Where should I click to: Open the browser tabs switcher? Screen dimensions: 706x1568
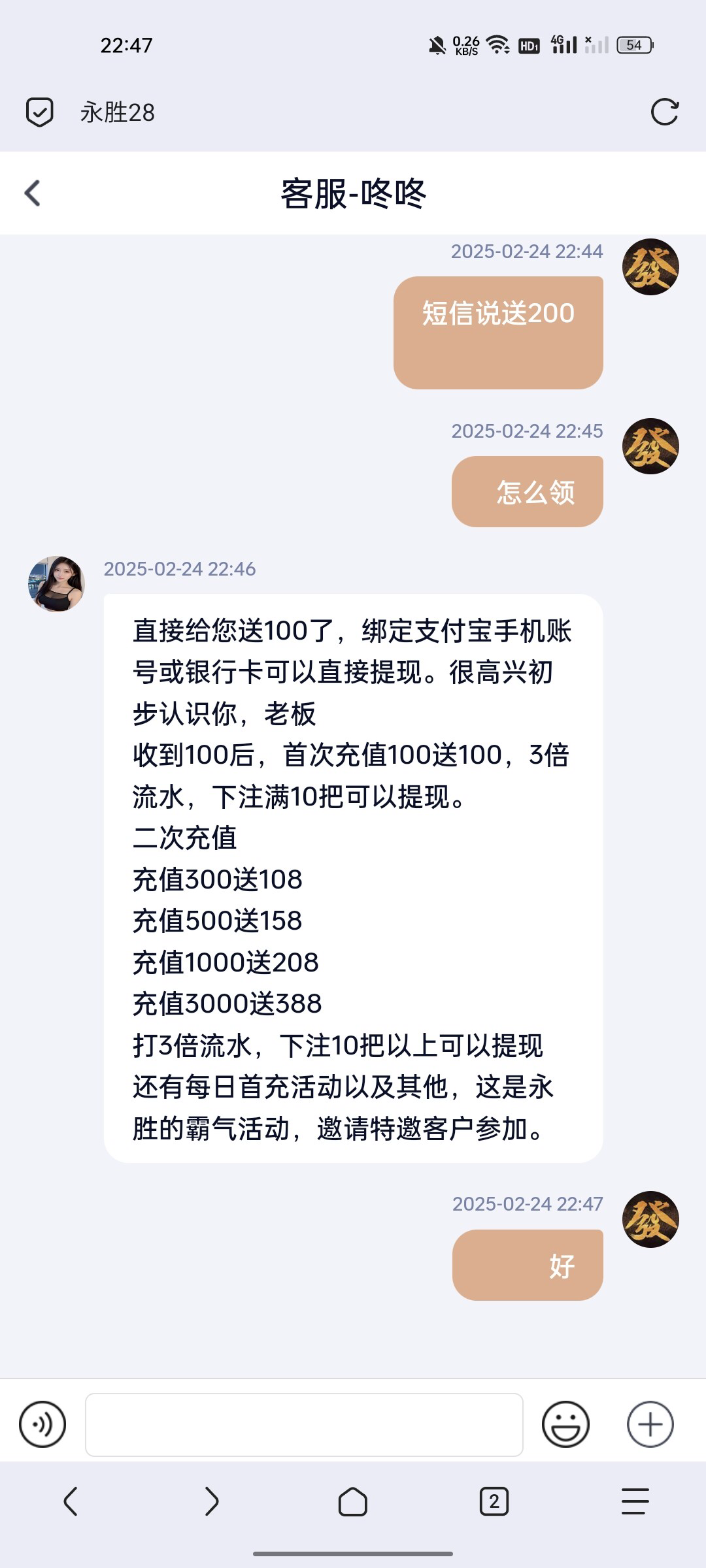click(494, 1501)
